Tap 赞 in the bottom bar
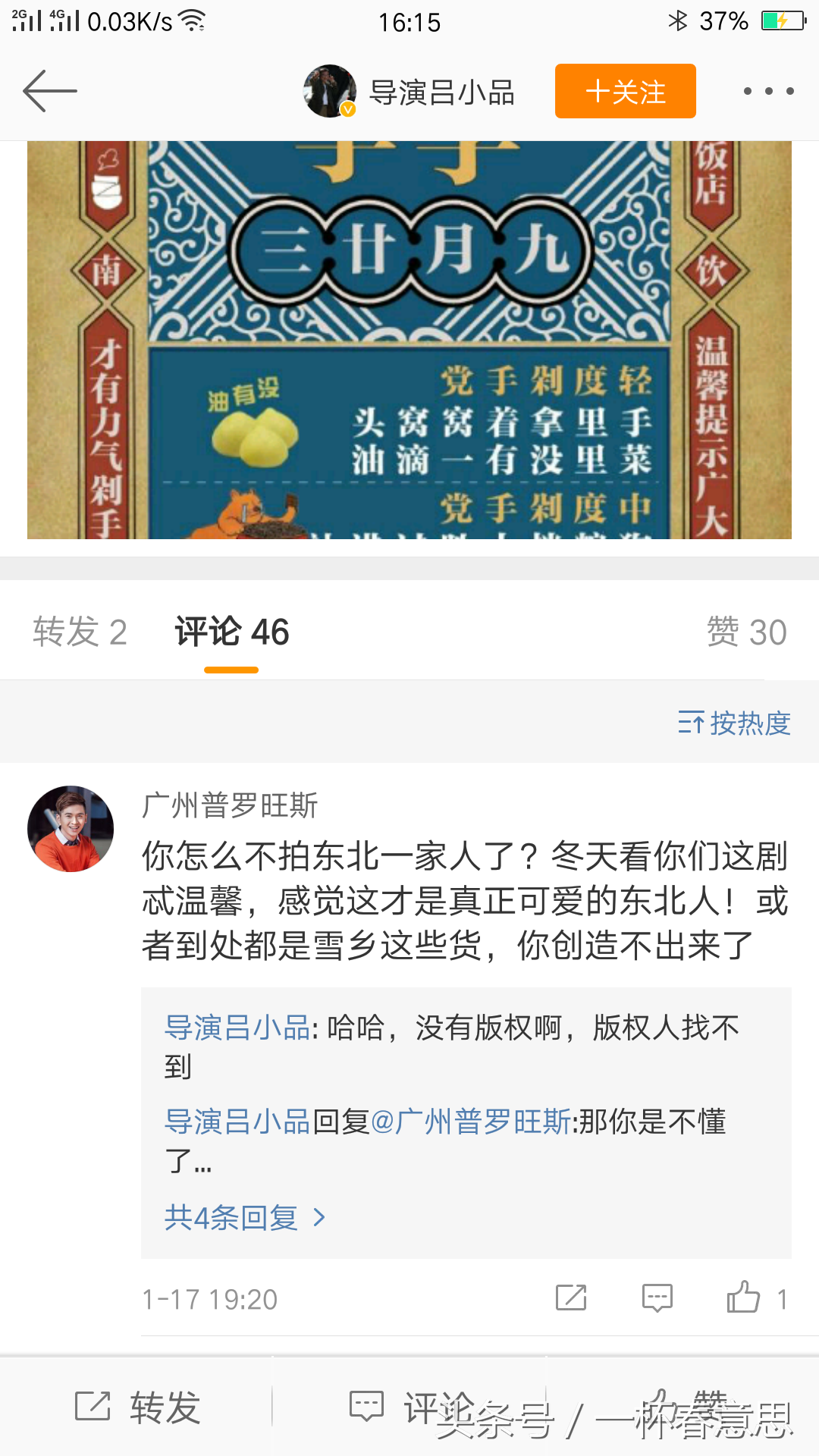Screen dimensions: 819x1456 pyautogui.click(x=682, y=1407)
